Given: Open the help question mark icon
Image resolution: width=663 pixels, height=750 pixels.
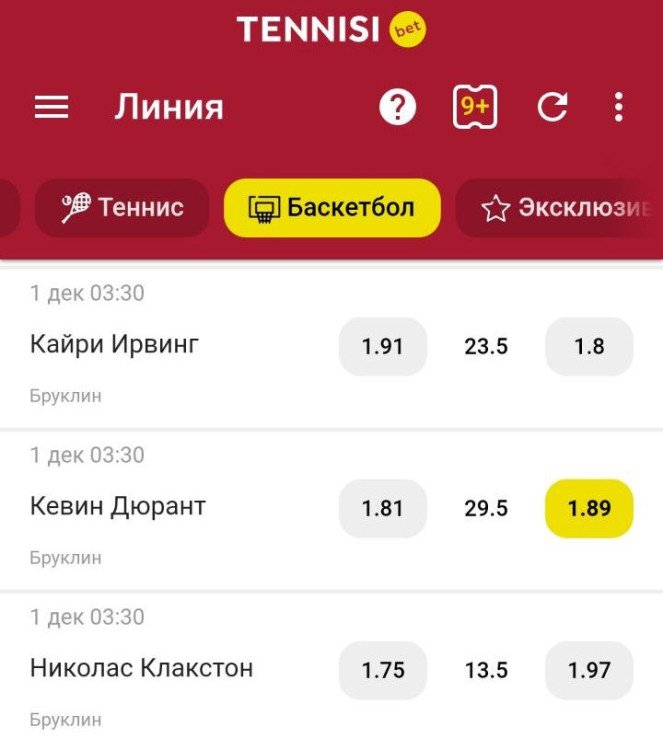Looking at the screenshot, I should [397, 107].
